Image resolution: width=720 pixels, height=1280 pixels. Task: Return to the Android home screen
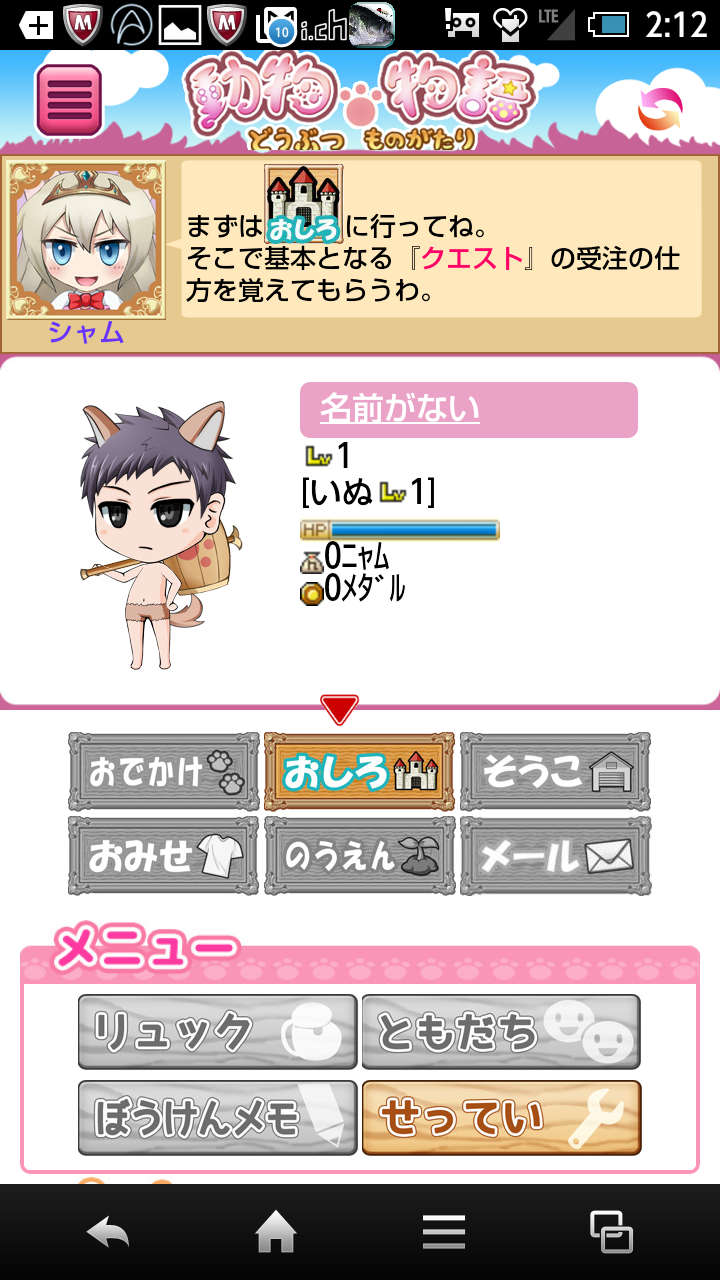click(x=276, y=1232)
